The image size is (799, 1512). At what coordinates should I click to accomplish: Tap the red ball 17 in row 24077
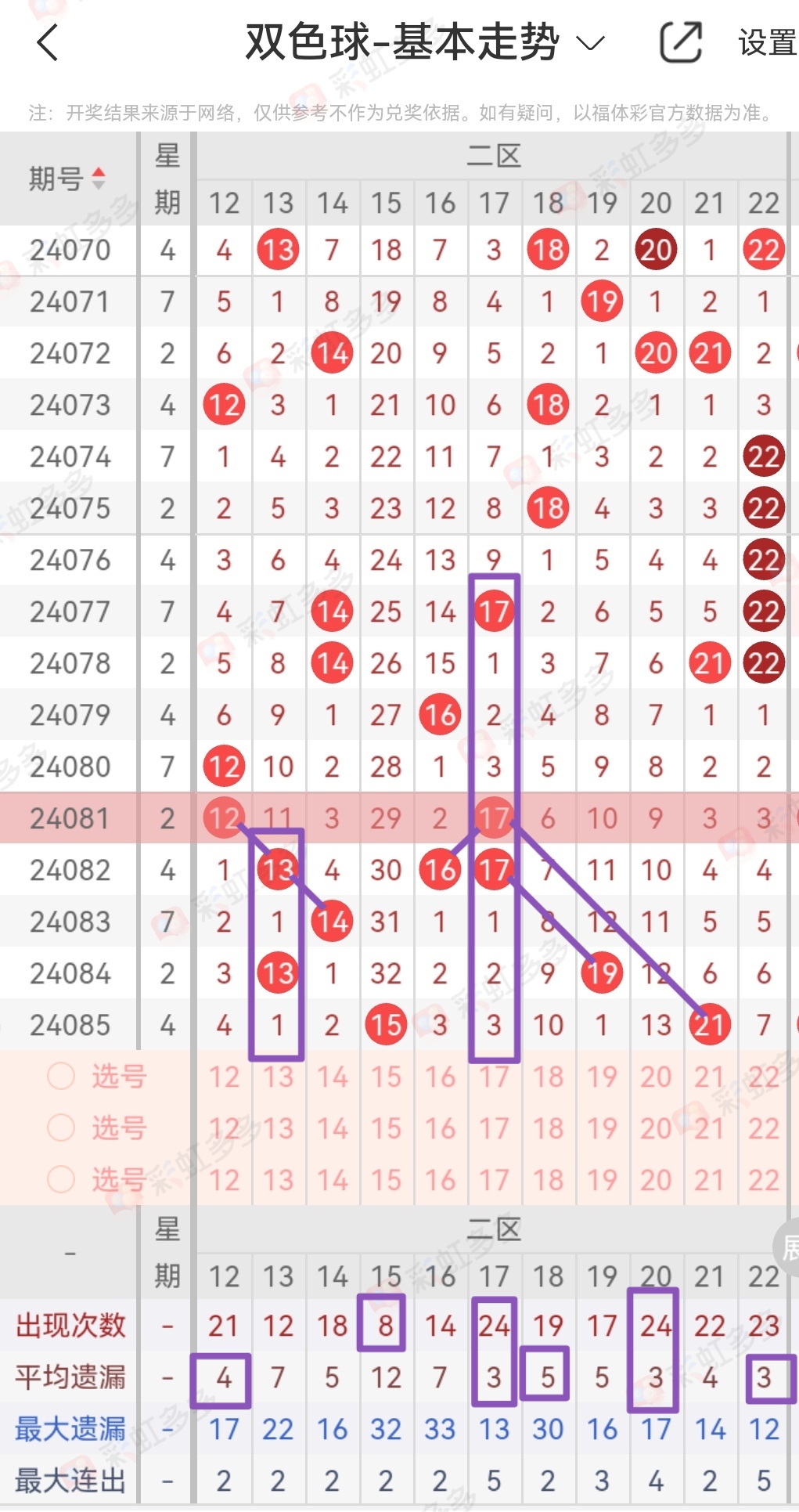pos(494,612)
